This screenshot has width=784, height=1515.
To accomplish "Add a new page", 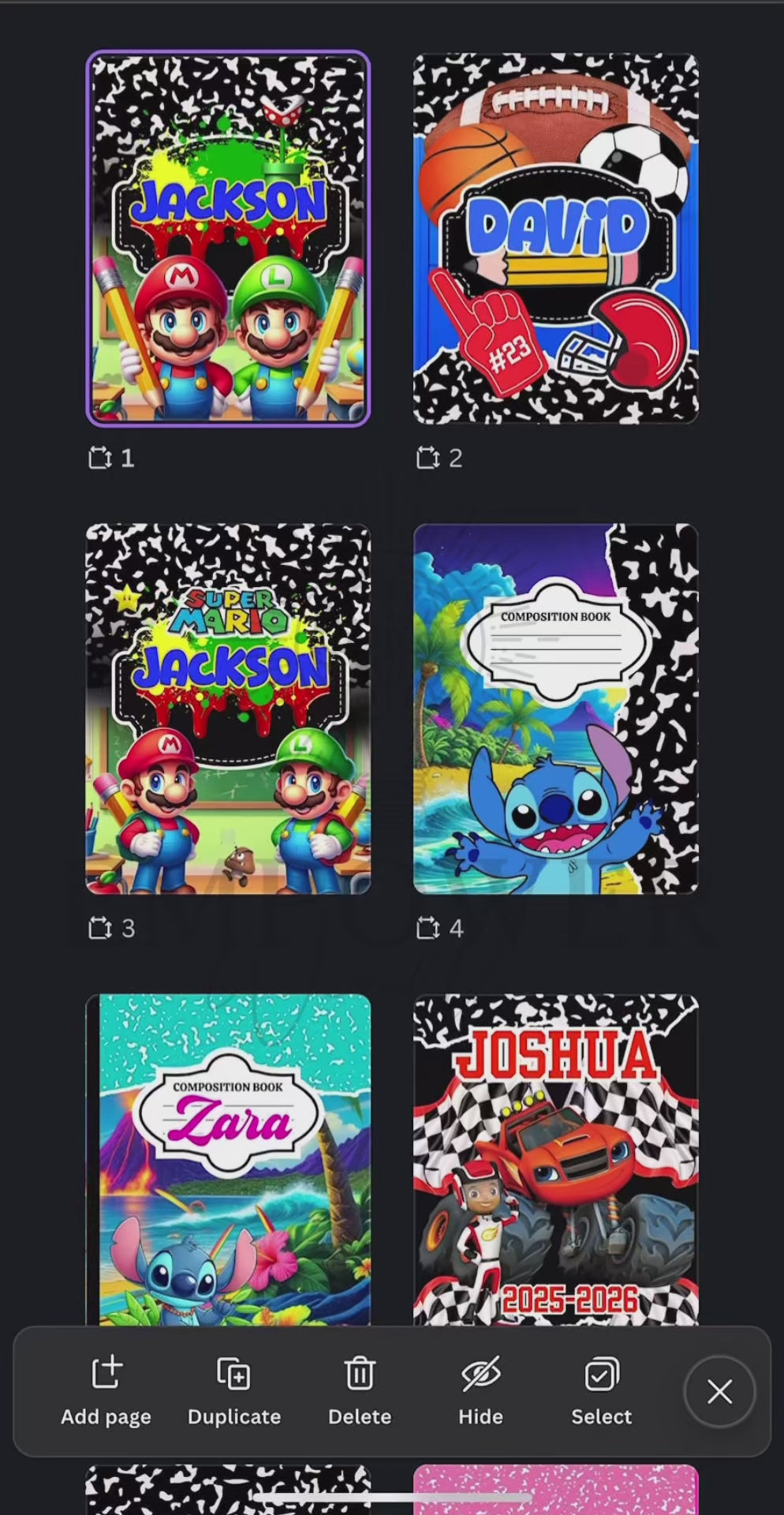I will point(106,1390).
